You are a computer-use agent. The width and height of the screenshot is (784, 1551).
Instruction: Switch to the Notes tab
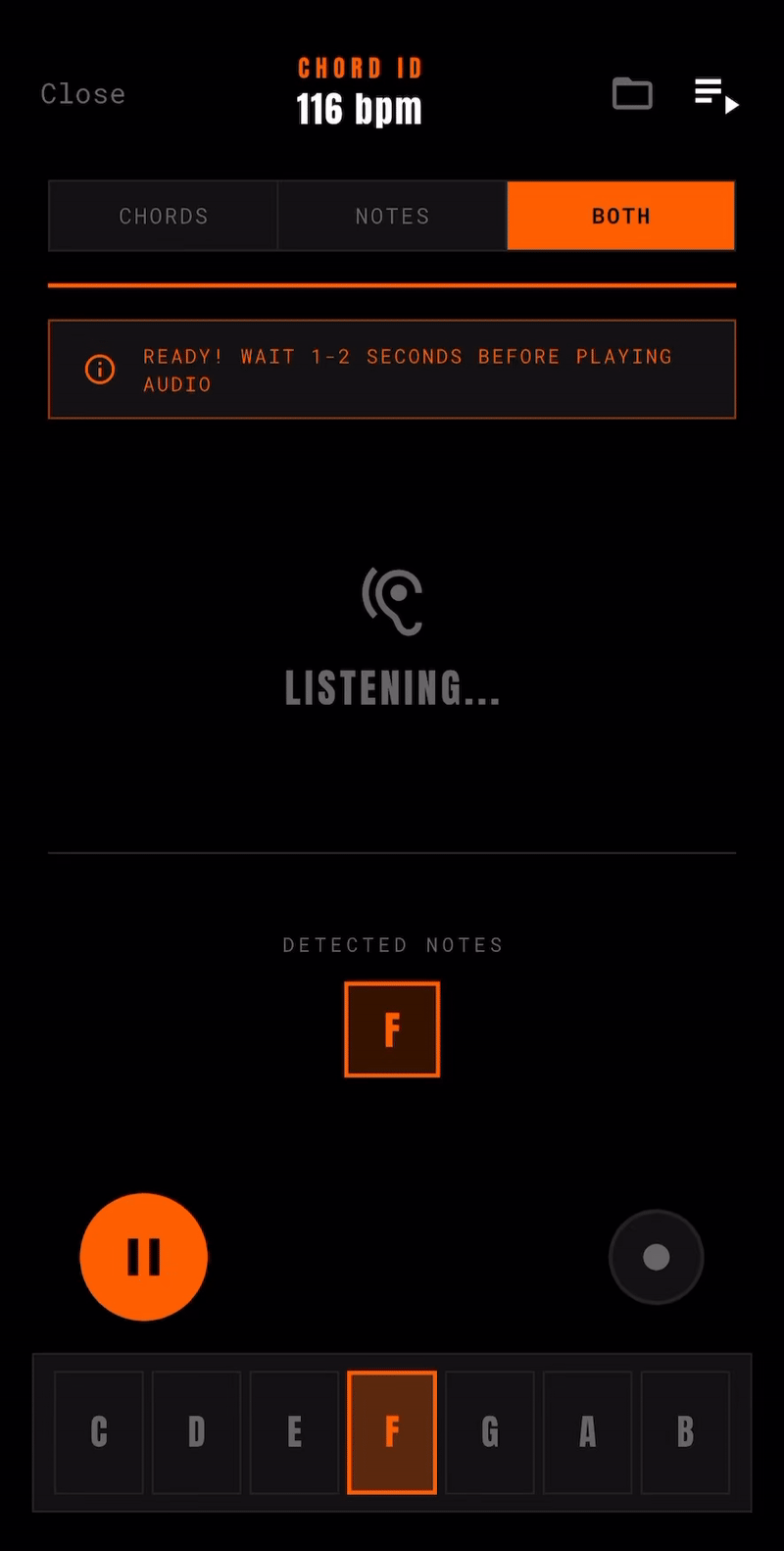[392, 216]
